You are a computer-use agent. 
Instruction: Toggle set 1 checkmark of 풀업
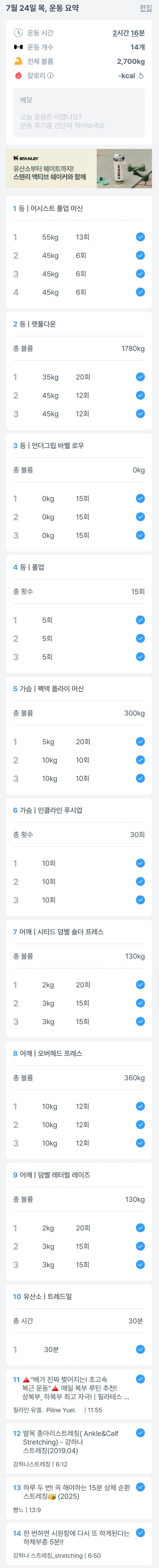pos(140,620)
